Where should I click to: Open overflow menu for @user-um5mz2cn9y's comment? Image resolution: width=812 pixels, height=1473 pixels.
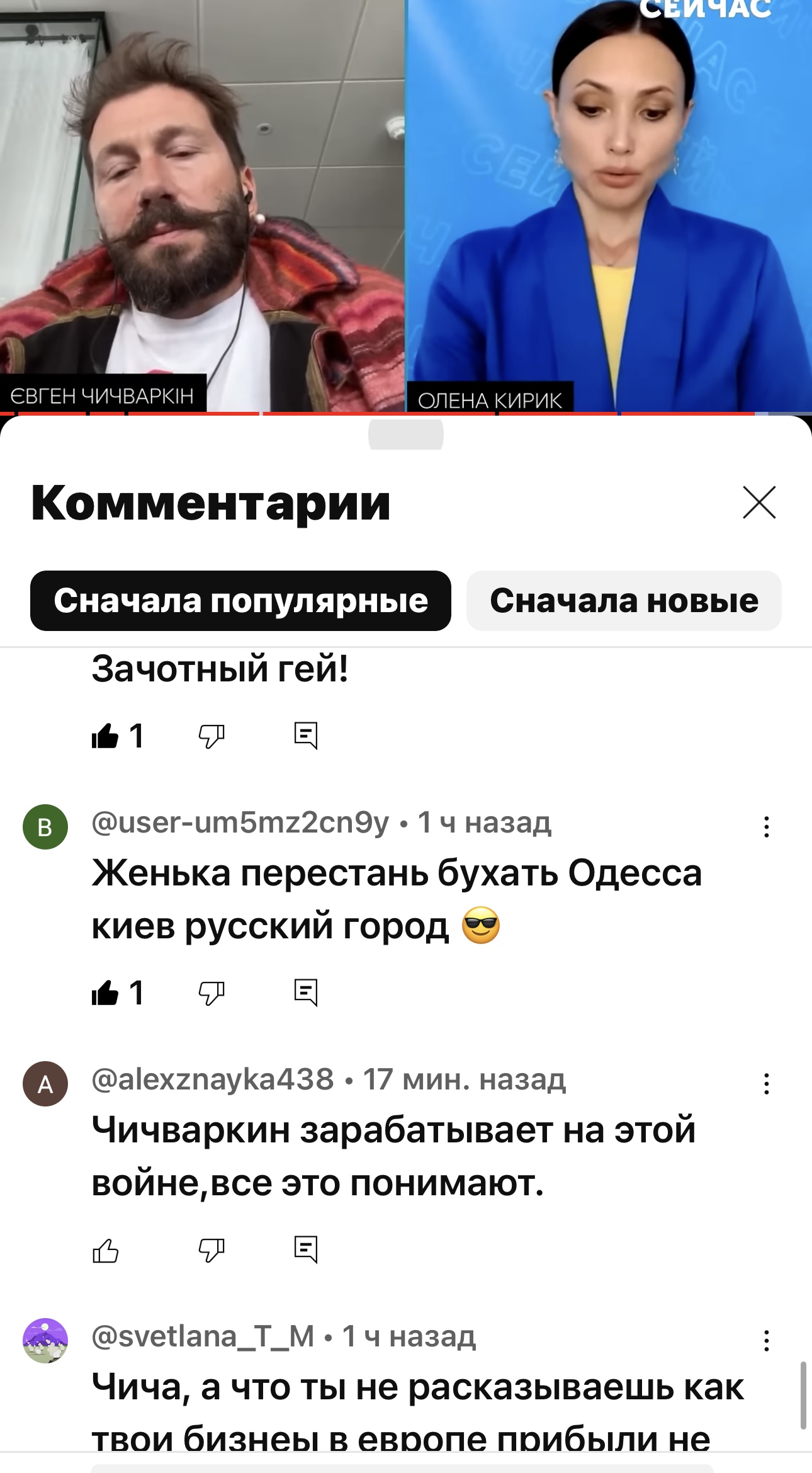[766, 827]
